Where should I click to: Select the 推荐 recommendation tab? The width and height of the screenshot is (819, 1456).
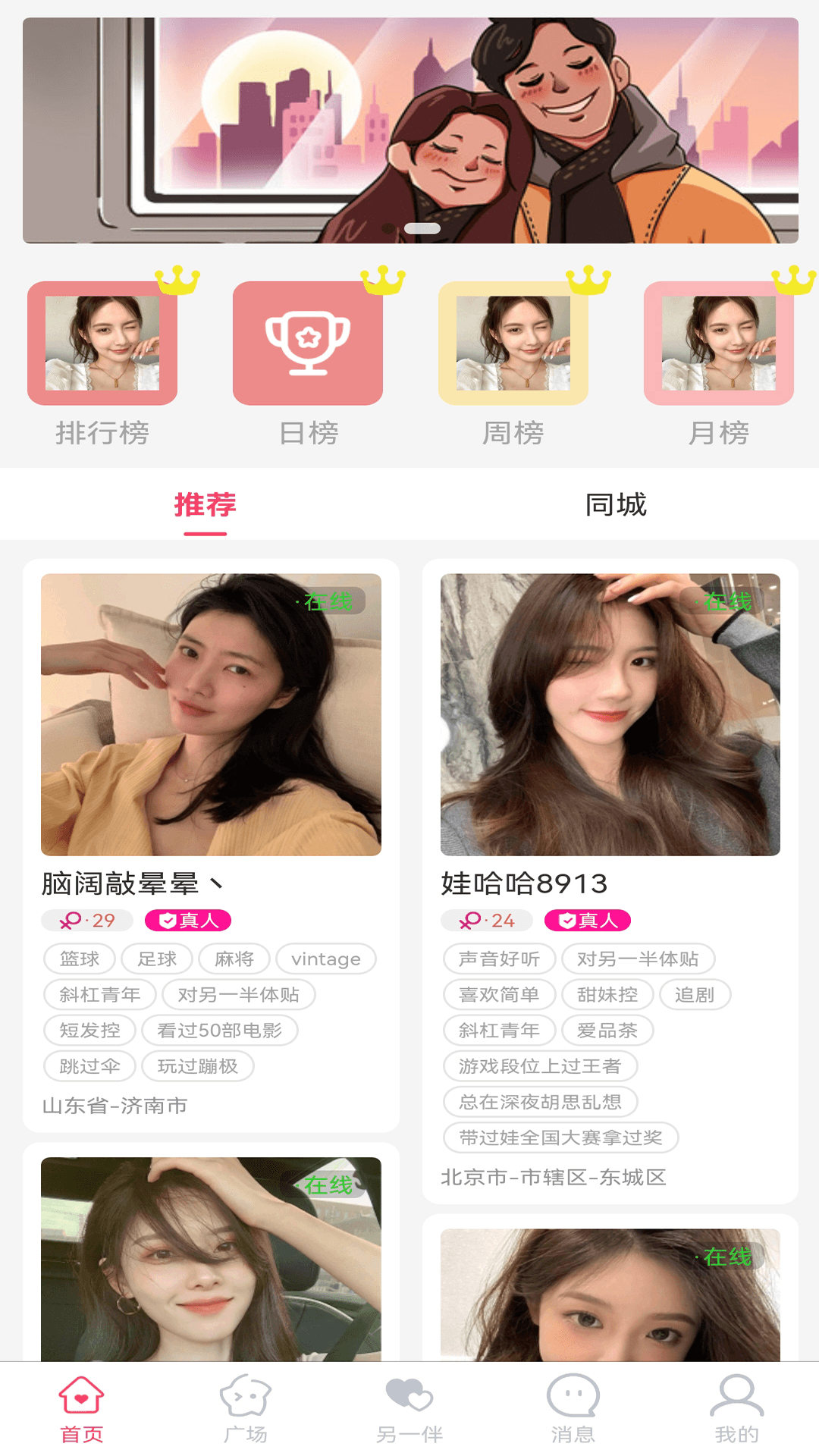click(x=203, y=504)
